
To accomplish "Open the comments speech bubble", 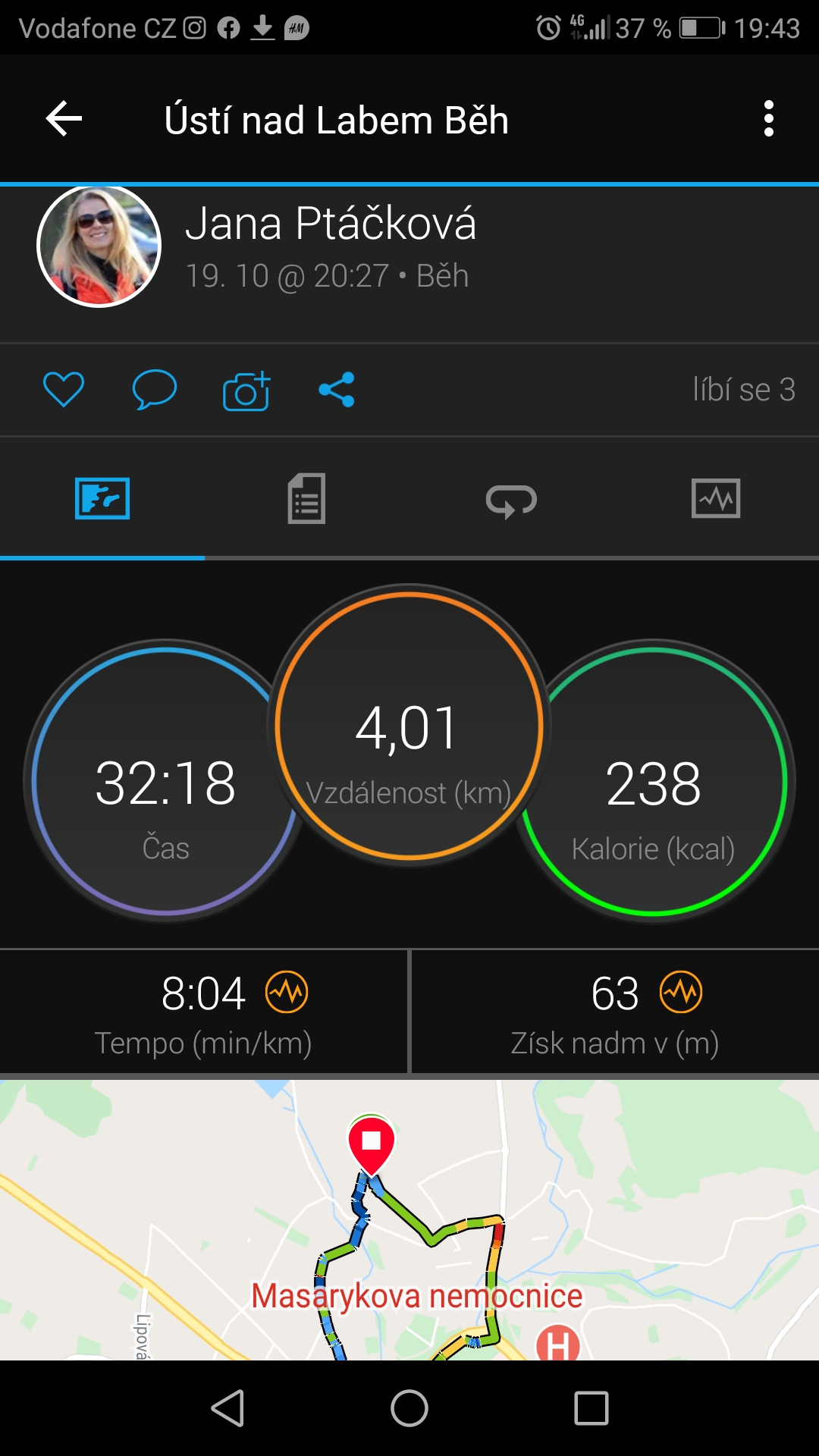I will click(x=155, y=390).
